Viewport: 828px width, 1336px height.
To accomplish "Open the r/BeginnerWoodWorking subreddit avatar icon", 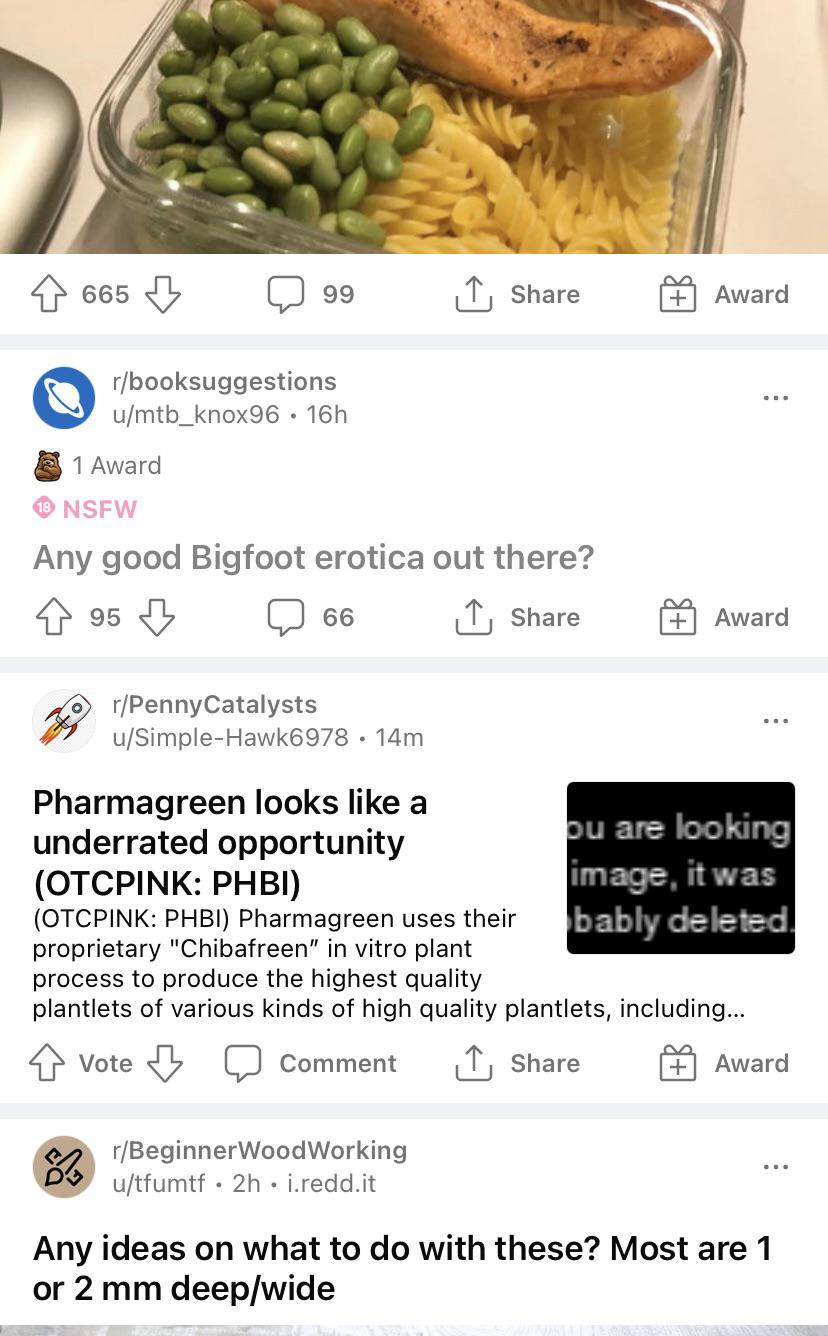I will pos(64,1166).
